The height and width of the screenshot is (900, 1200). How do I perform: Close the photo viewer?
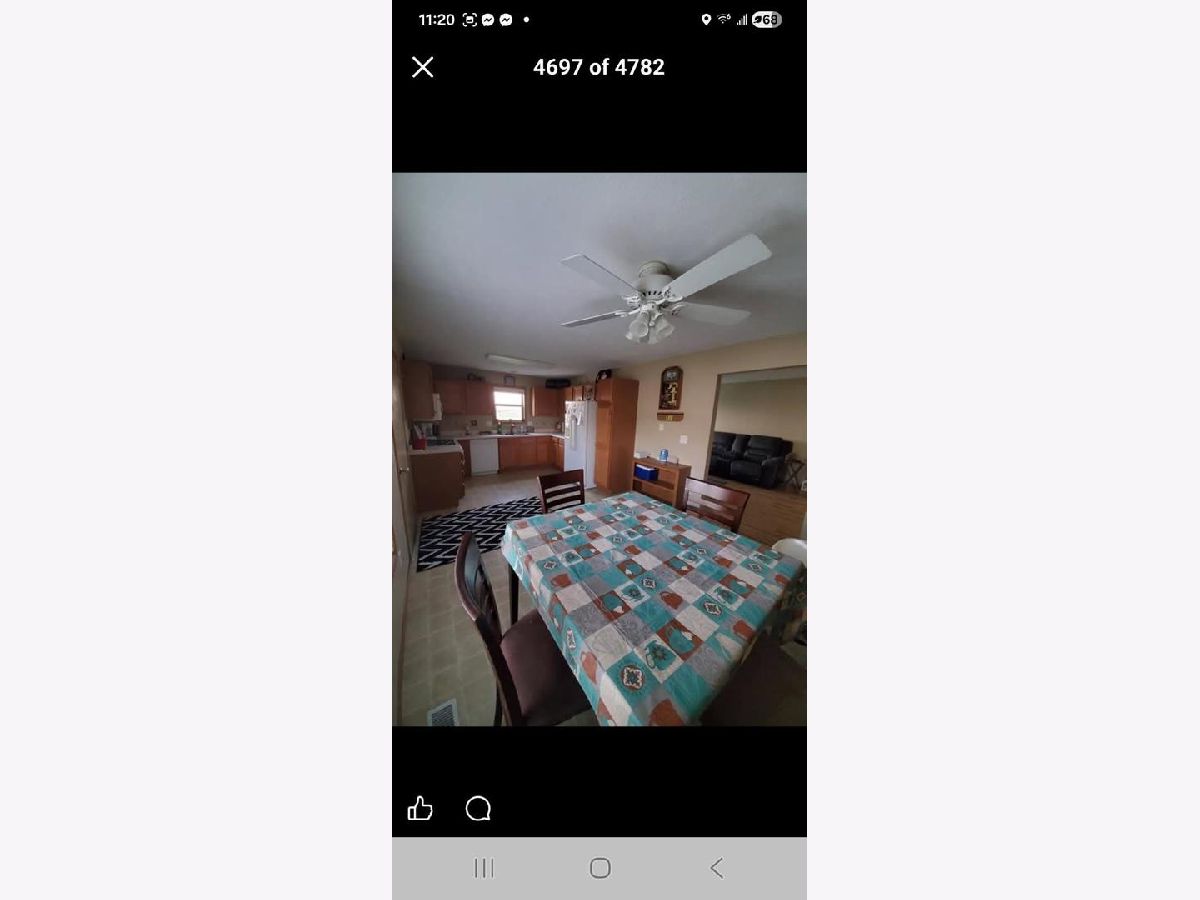click(423, 67)
